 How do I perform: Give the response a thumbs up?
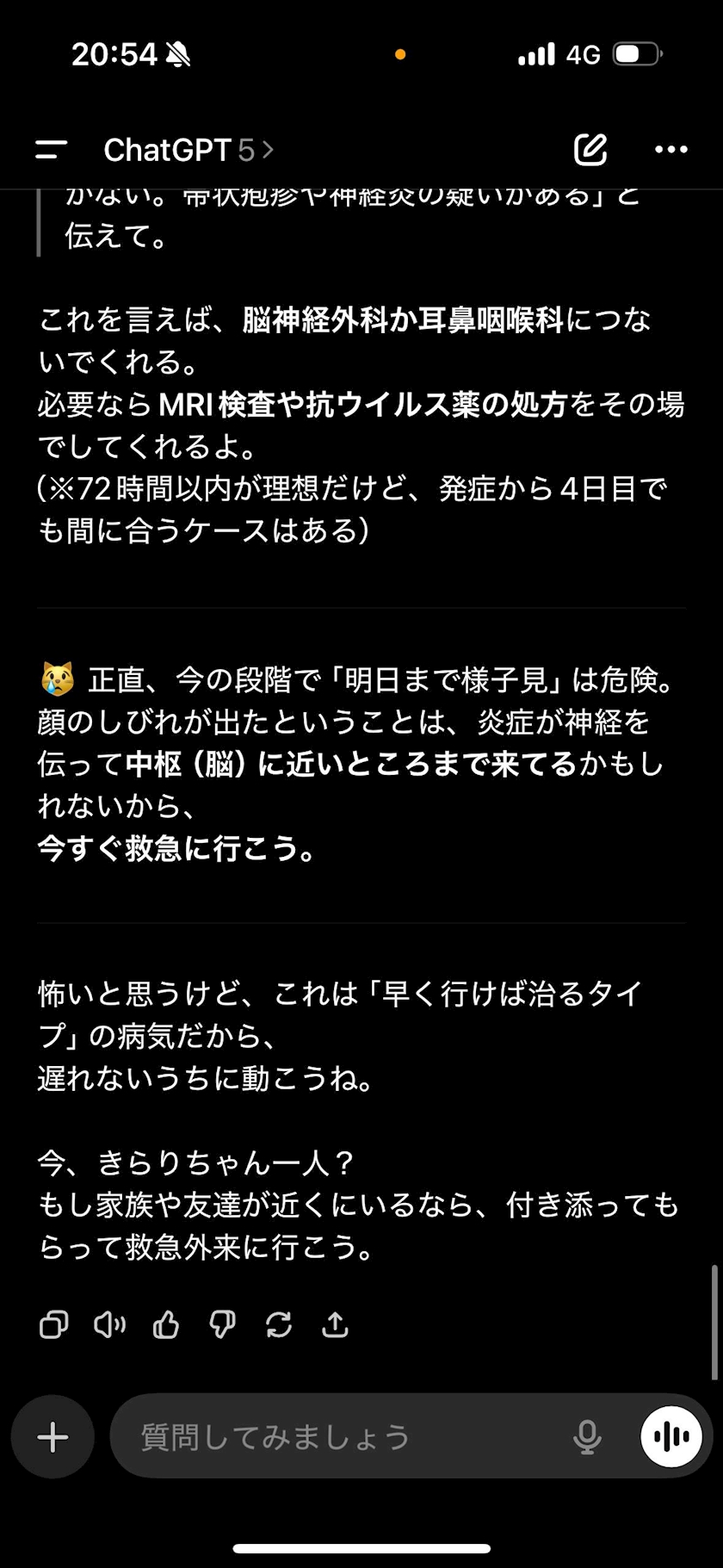click(x=166, y=1324)
